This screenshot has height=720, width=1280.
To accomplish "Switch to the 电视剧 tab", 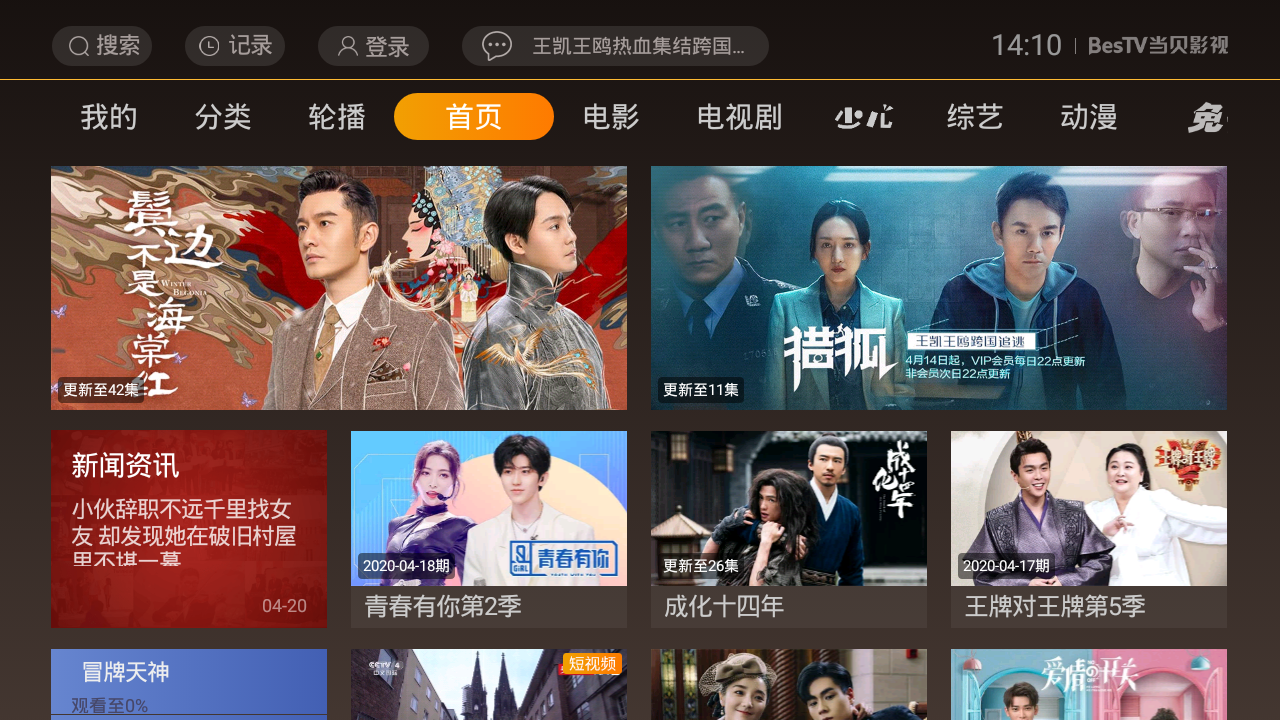I will pyautogui.click(x=739, y=117).
